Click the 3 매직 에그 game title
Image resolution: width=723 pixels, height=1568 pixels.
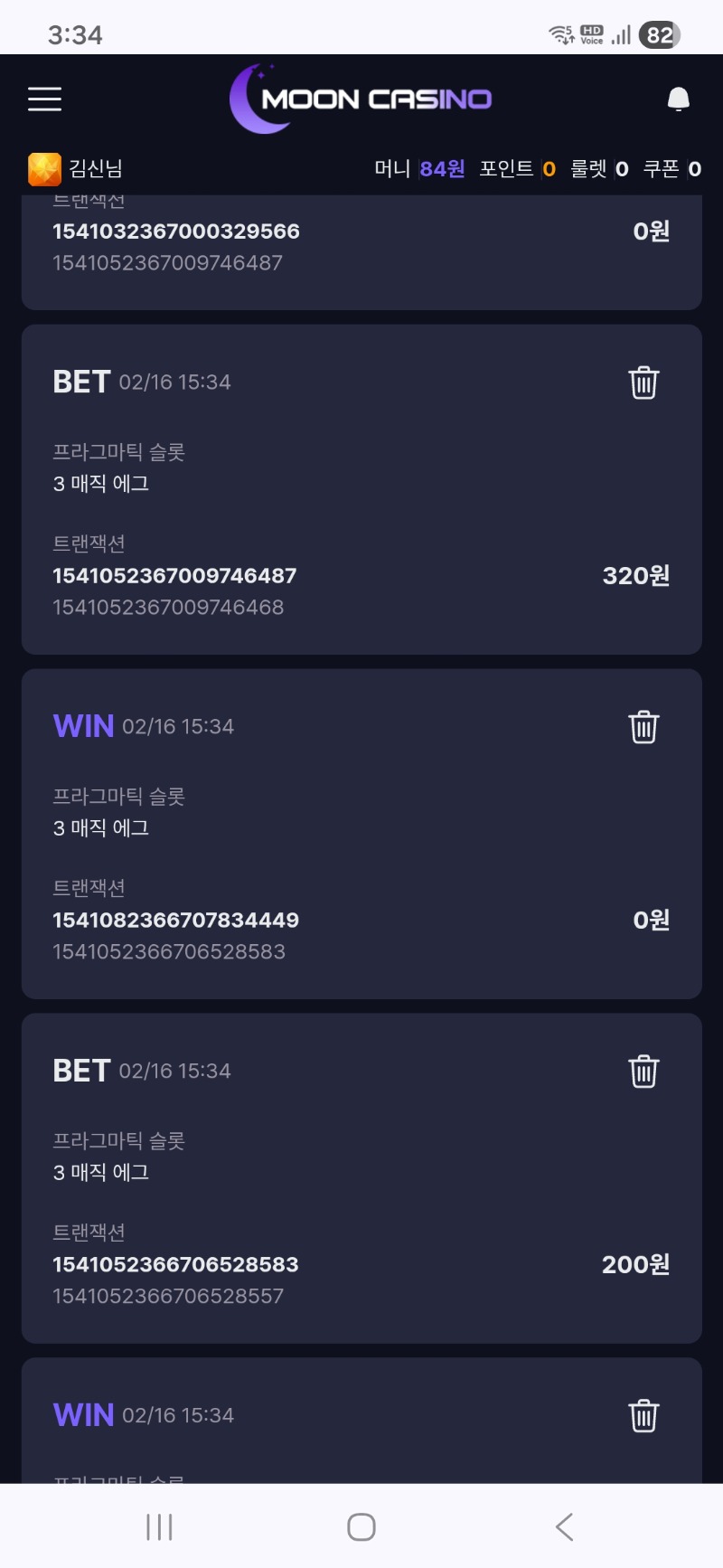(101, 483)
